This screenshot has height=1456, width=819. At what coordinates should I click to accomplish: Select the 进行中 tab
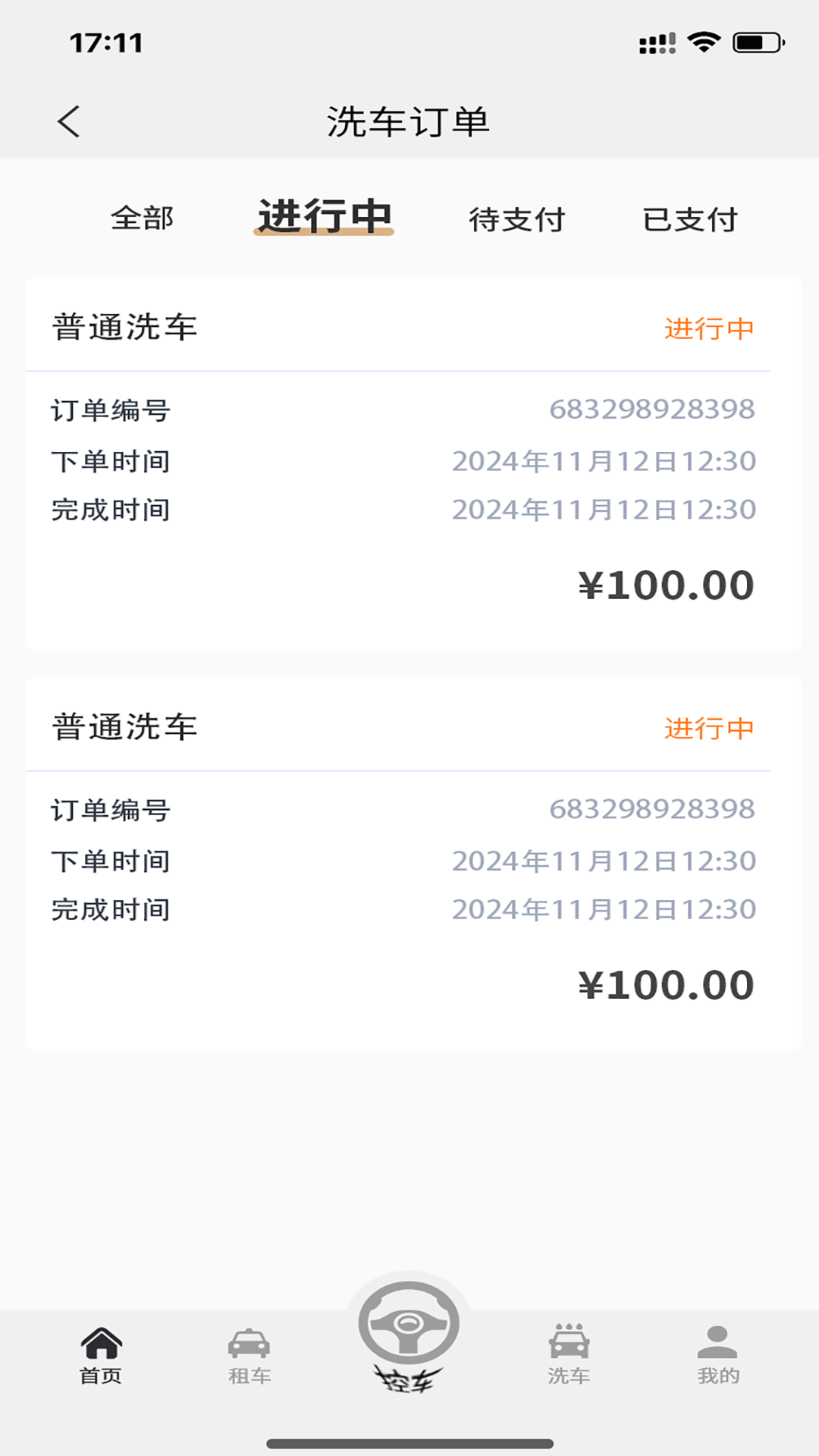pos(324,216)
